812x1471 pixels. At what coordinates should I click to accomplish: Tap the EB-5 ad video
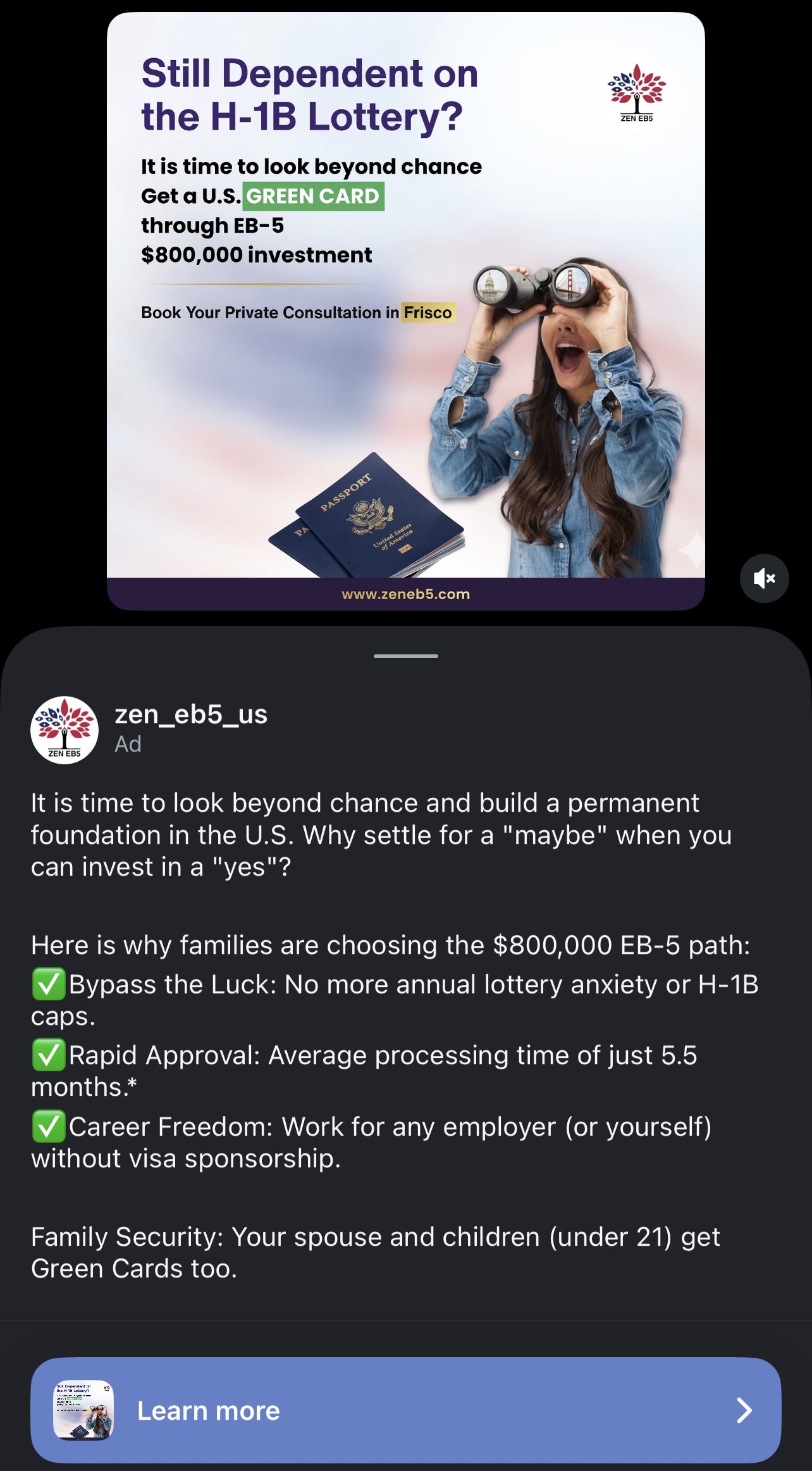(x=405, y=310)
